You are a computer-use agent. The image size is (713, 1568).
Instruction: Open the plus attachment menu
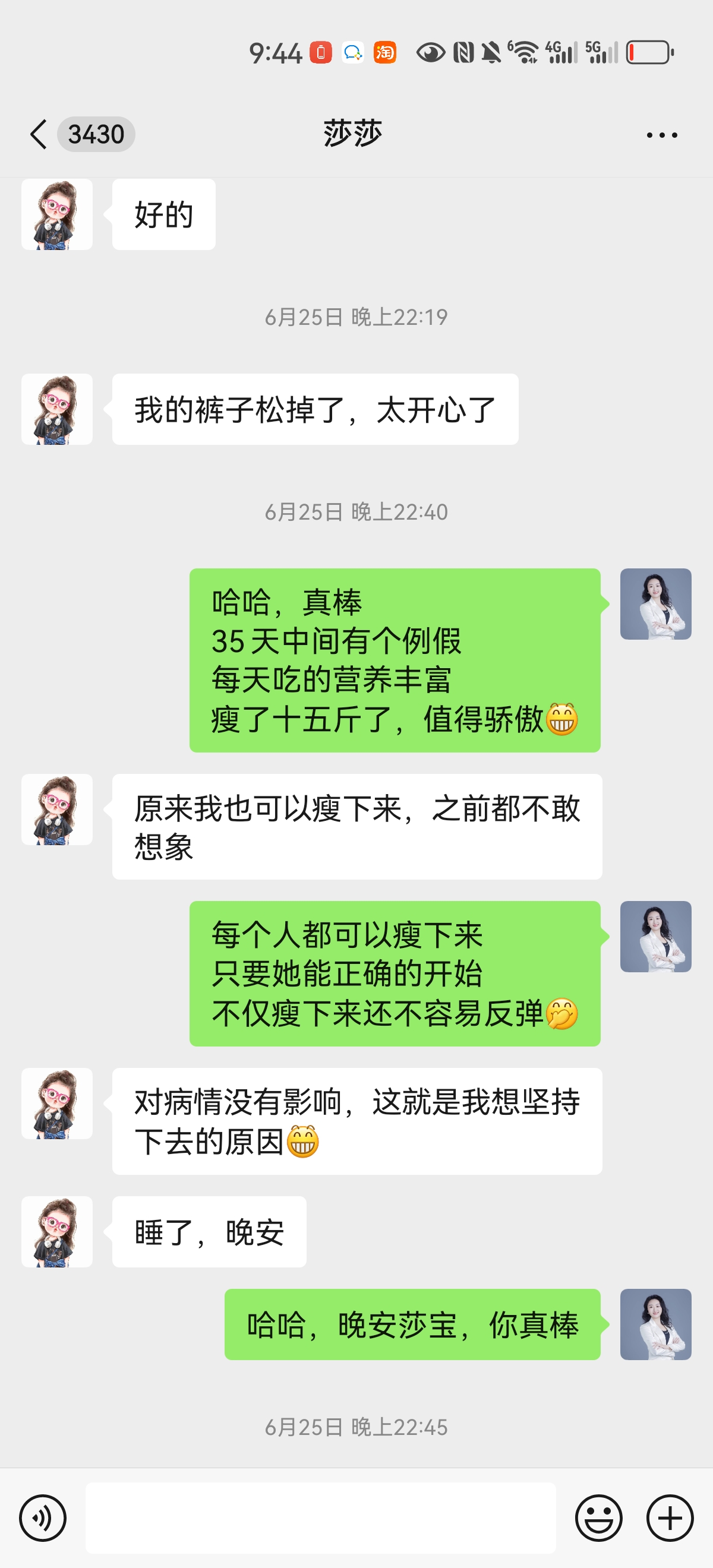(670, 1518)
